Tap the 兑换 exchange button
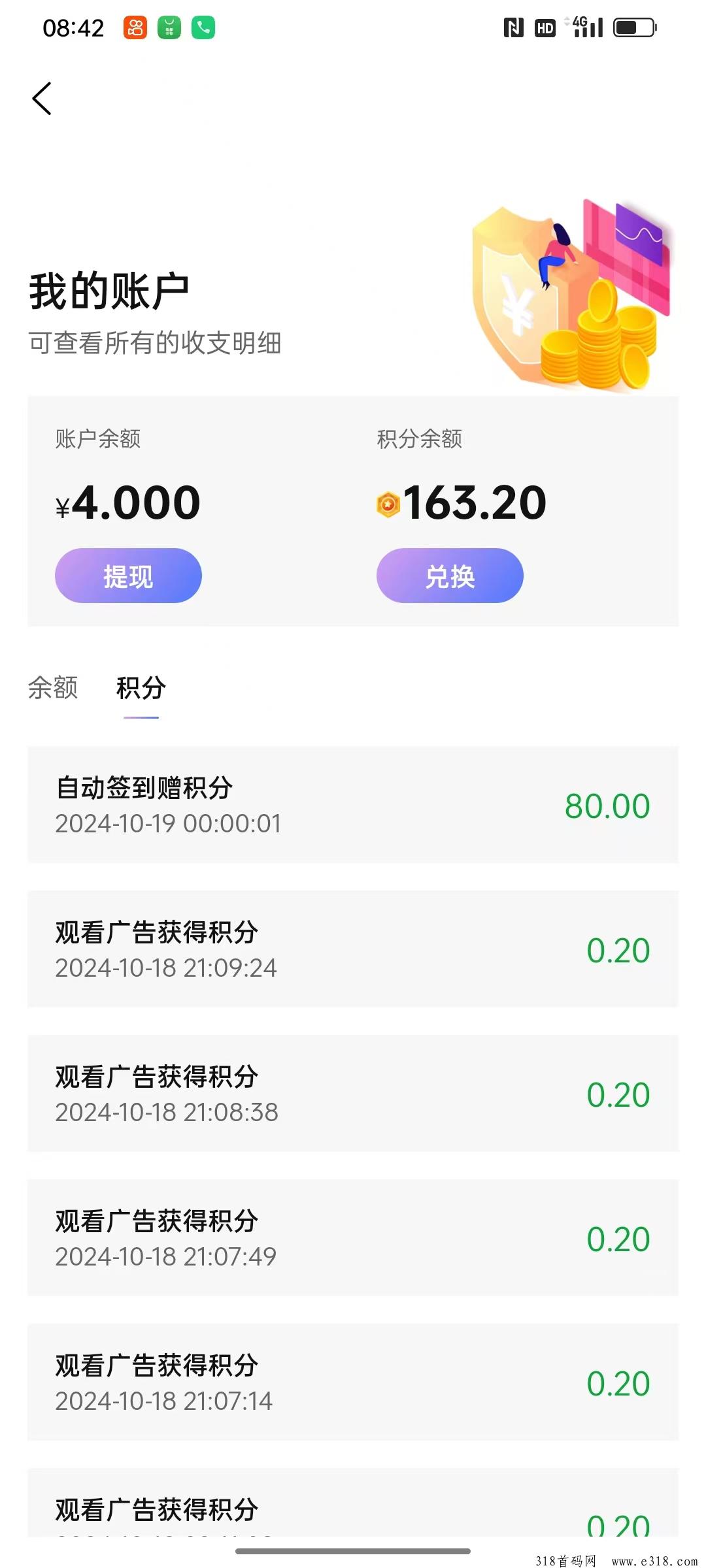This screenshot has height=1568, width=706. coord(450,576)
